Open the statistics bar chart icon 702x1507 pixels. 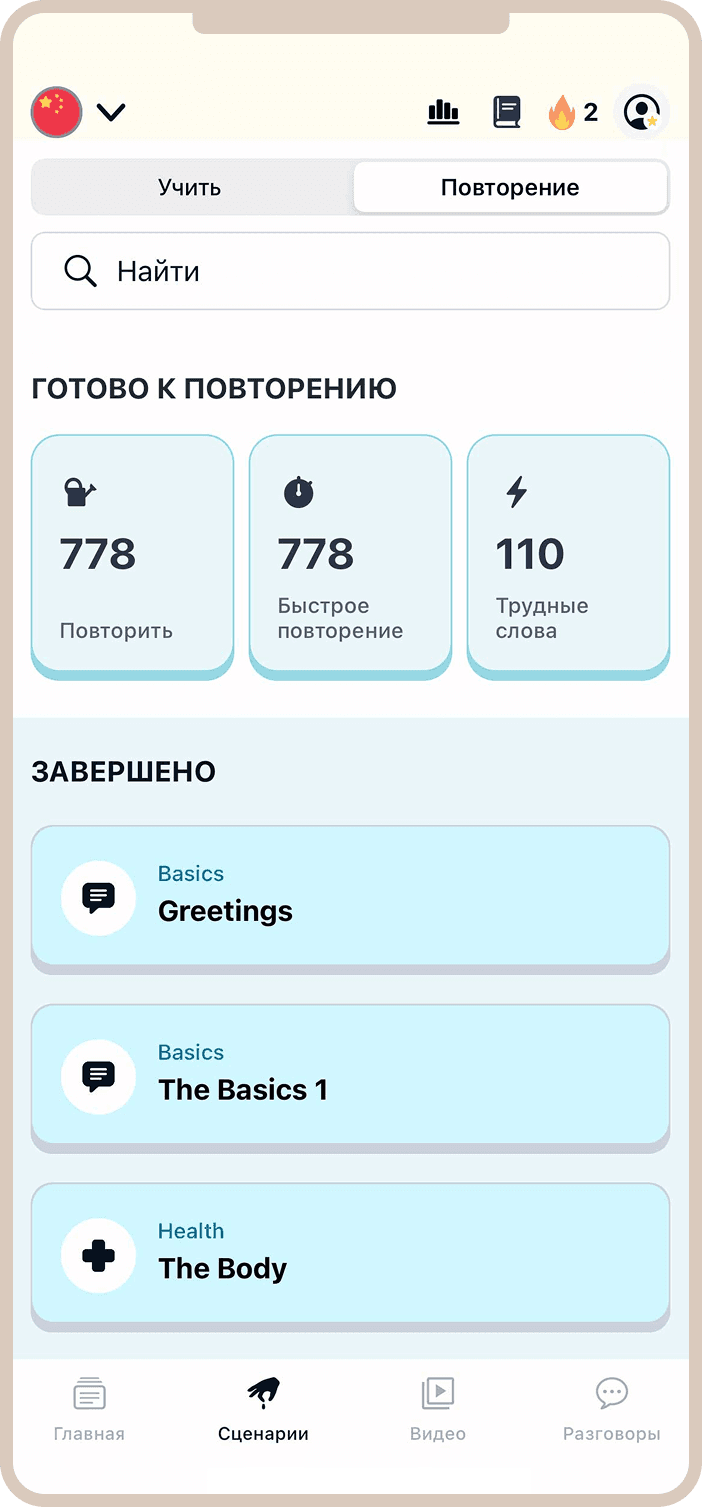point(443,112)
